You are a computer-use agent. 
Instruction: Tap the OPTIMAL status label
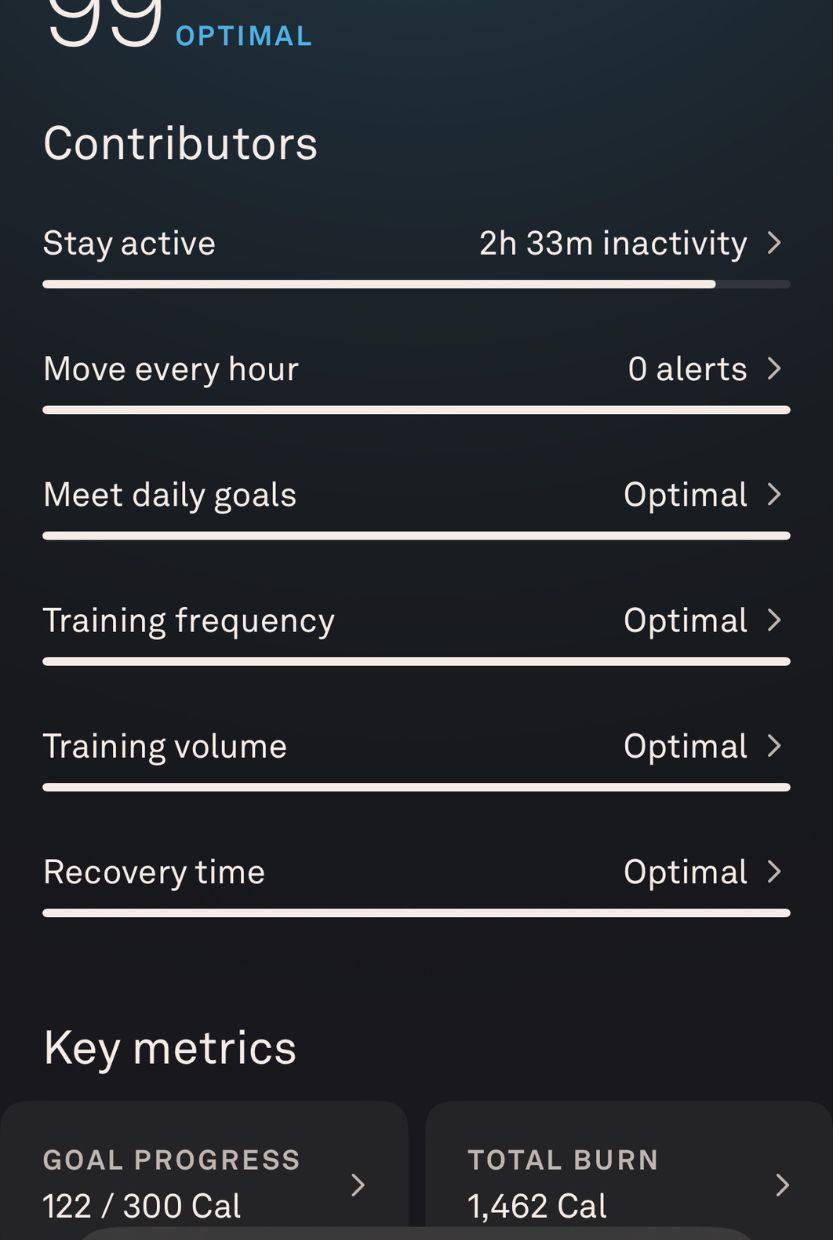tap(243, 35)
